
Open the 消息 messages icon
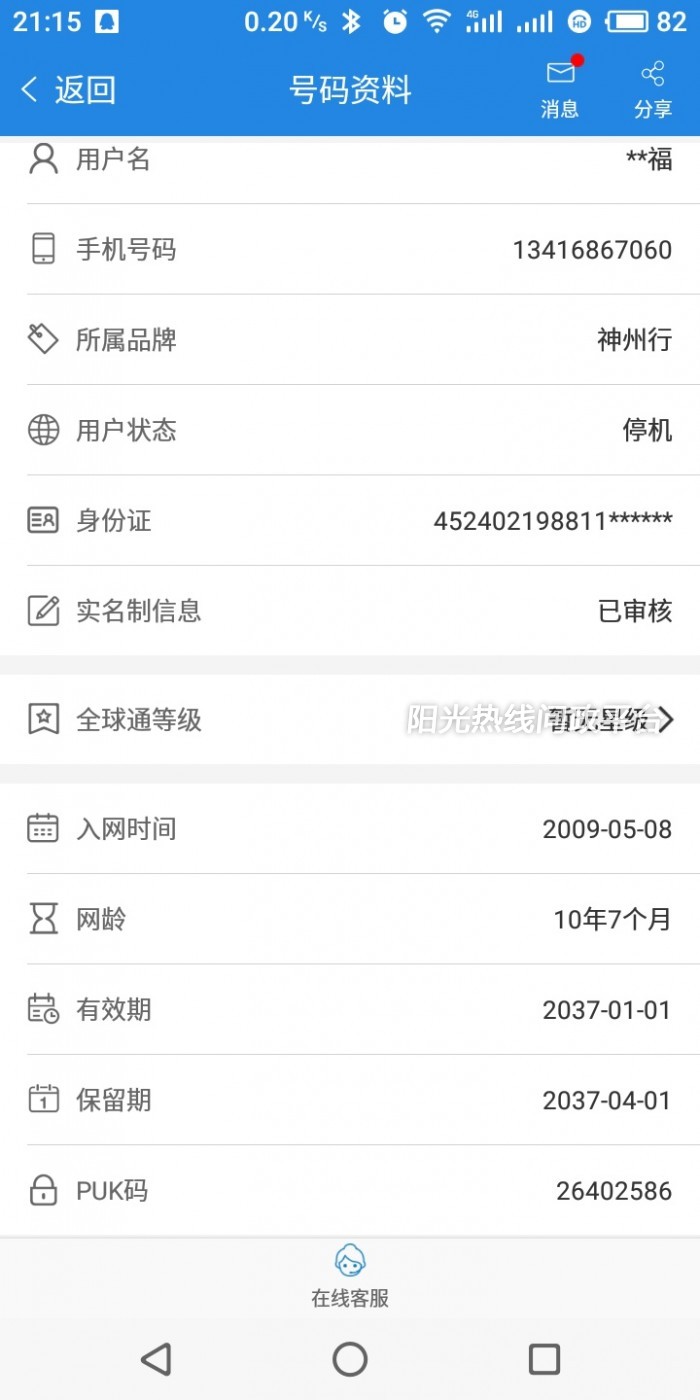[x=560, y=89]
